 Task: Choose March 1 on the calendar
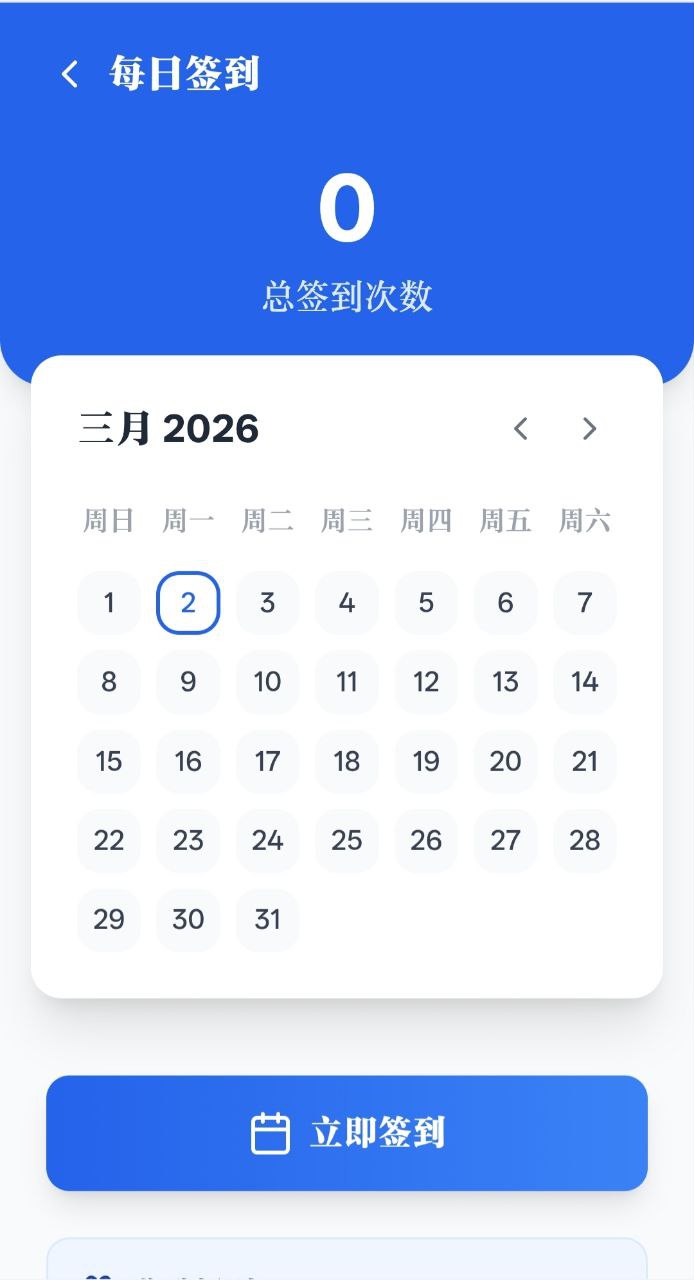109,603
